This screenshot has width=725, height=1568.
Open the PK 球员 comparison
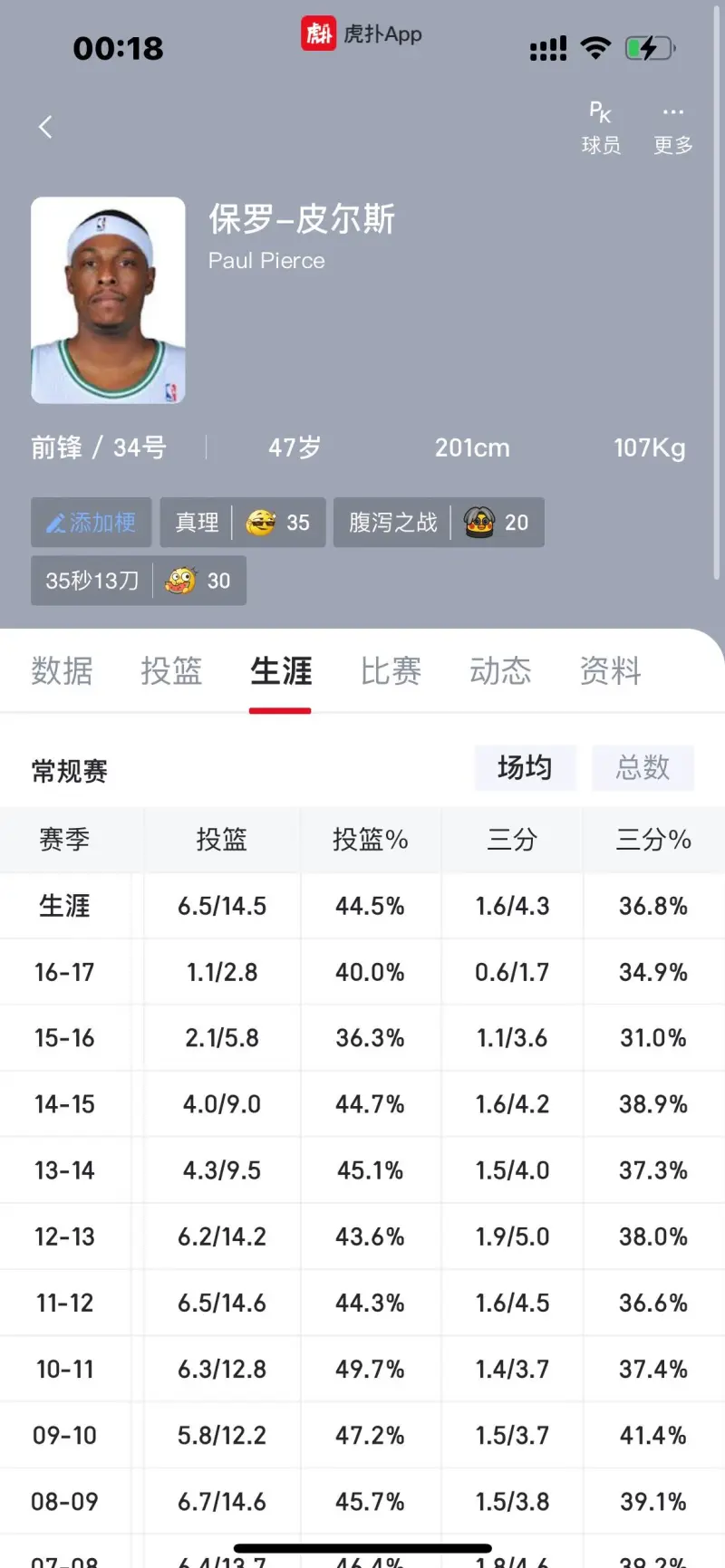tap(601, 128)
